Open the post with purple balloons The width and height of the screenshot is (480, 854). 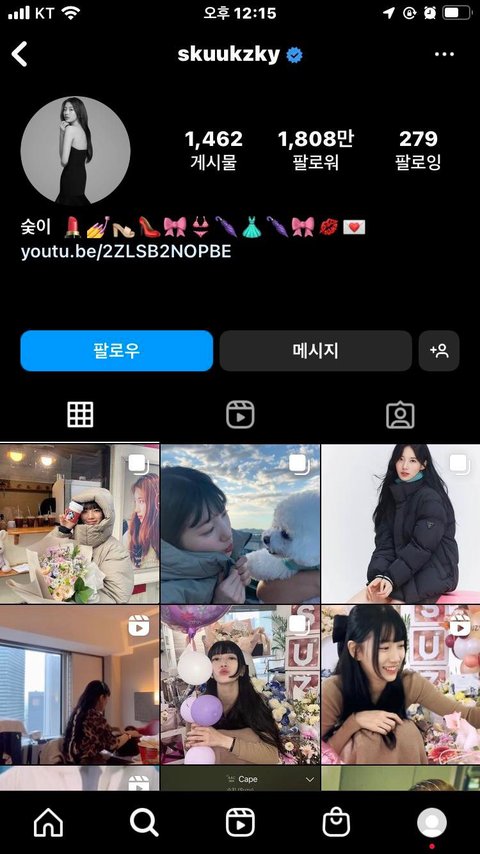pos(240,685)
